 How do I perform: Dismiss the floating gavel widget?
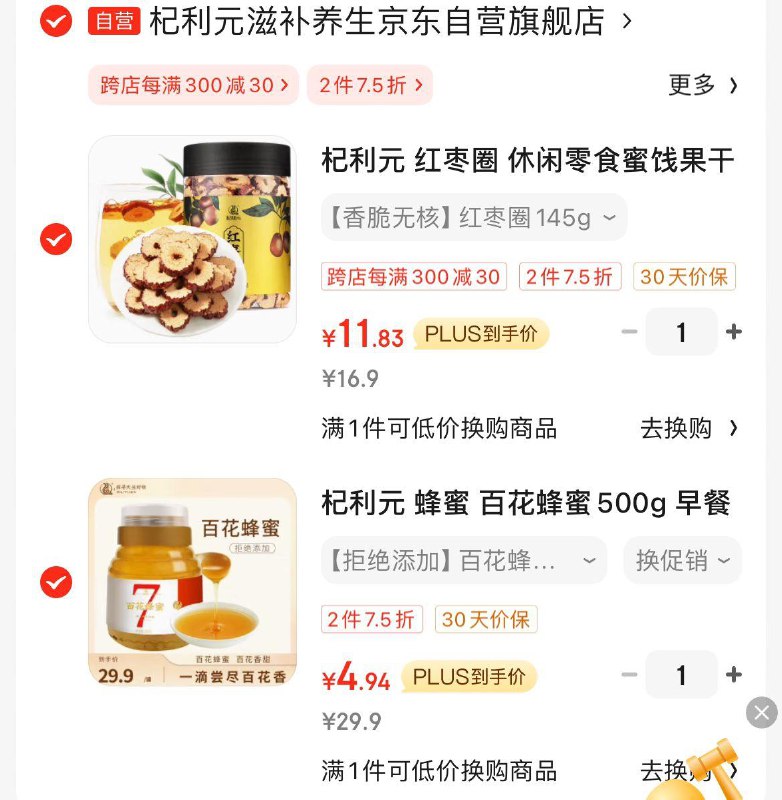click(762, 712)
